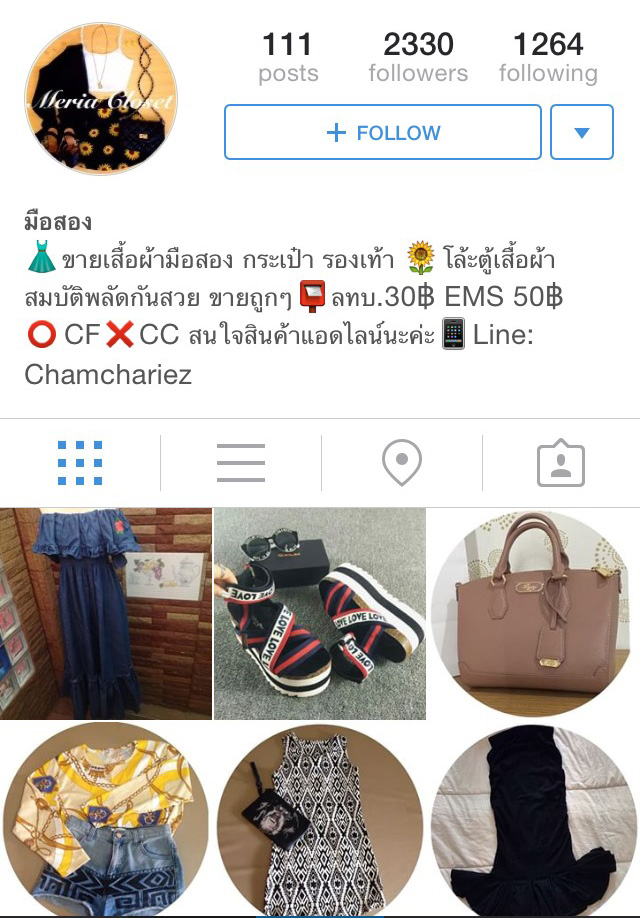
Task: View the 2330 followers list
Action: pos(418,57)
